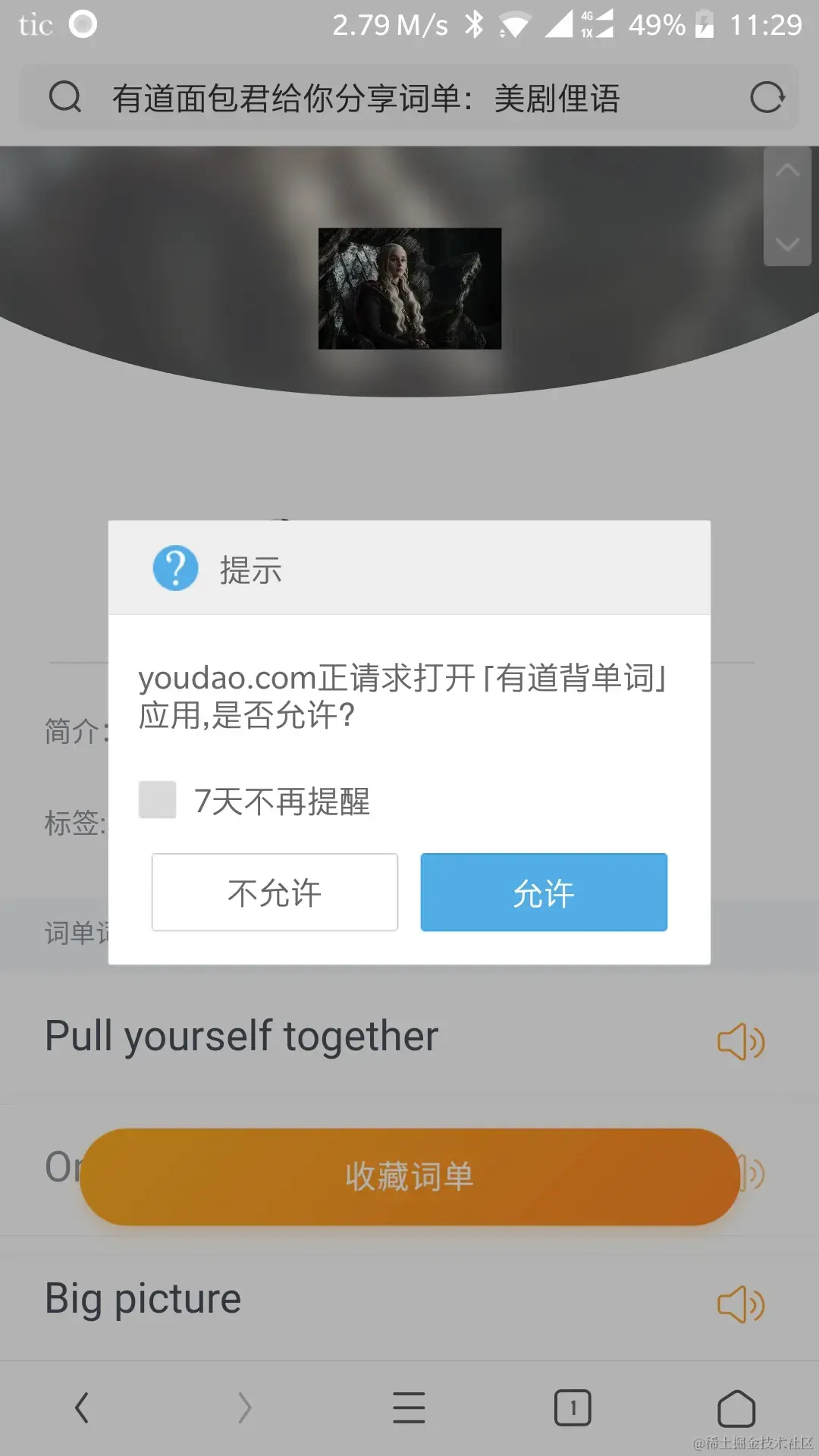Image resolution: width=819 pixels, height=1456 pixels.
Task: Open the browser hamburger menu
Action: (x=409, y=1408)
